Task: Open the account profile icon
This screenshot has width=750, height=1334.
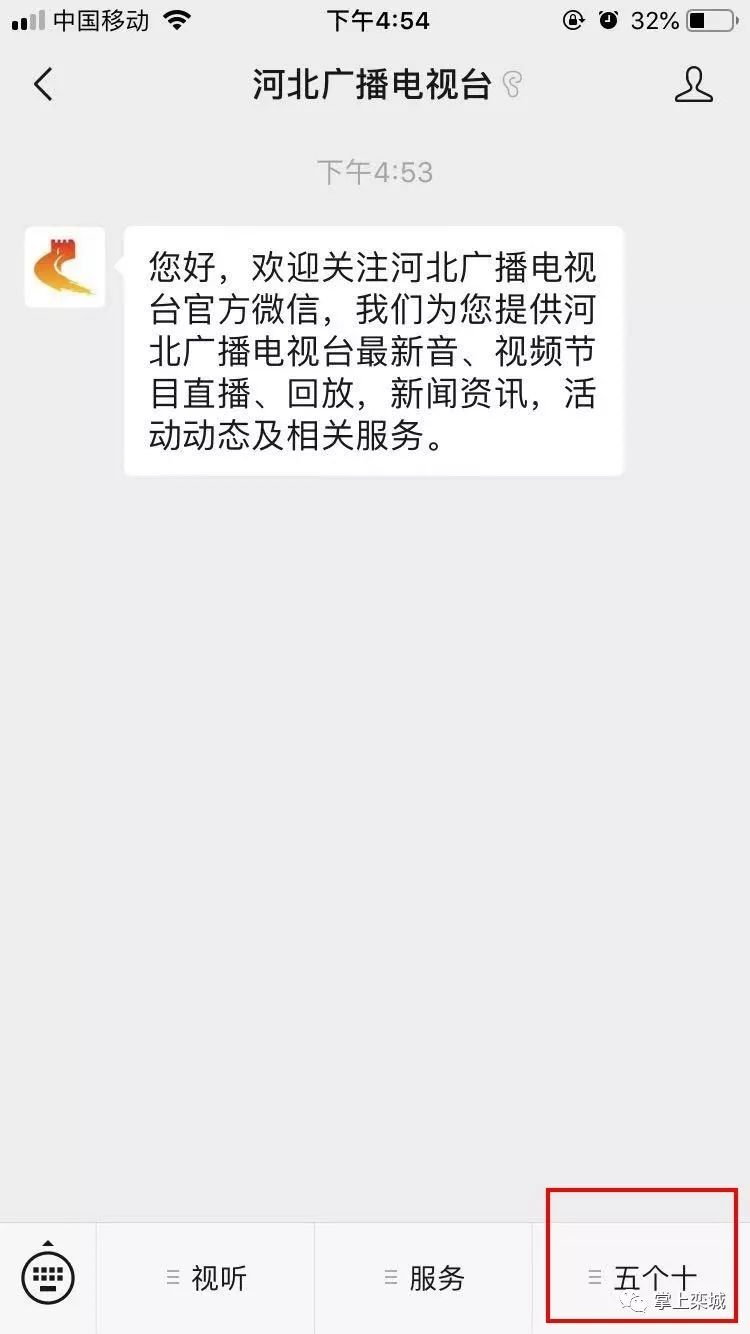Action: 693,85
